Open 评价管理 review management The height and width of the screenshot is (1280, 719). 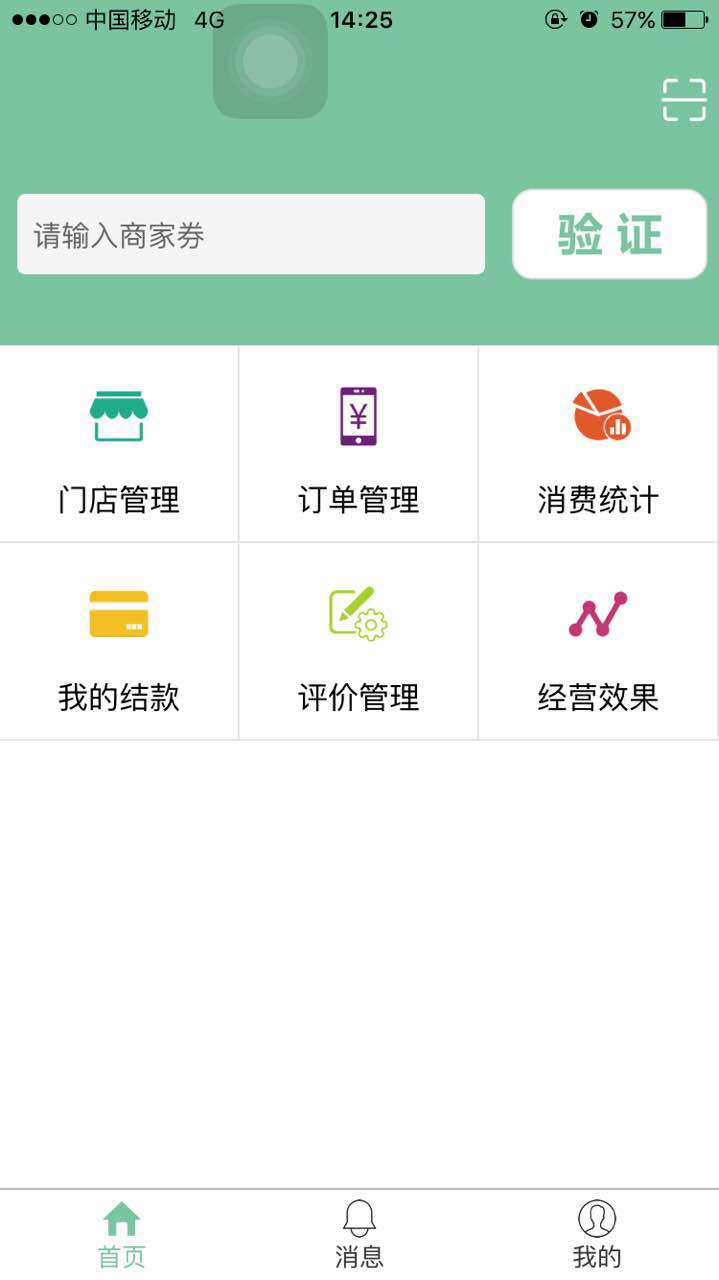click(358, 642)
